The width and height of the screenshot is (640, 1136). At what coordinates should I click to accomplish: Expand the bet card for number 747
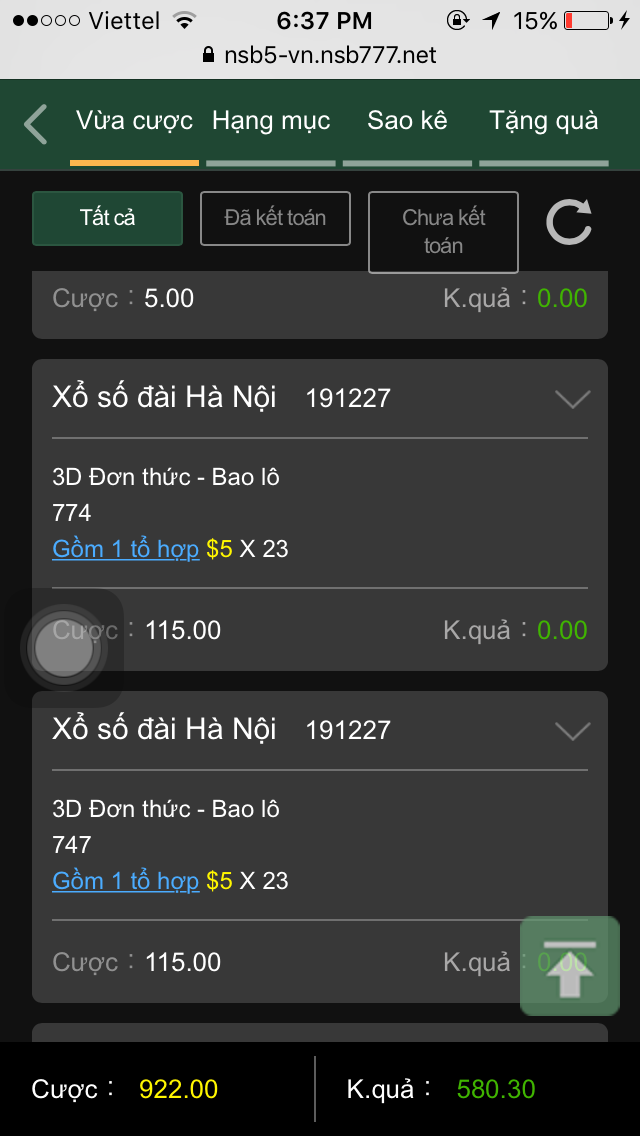click(572, 731)
